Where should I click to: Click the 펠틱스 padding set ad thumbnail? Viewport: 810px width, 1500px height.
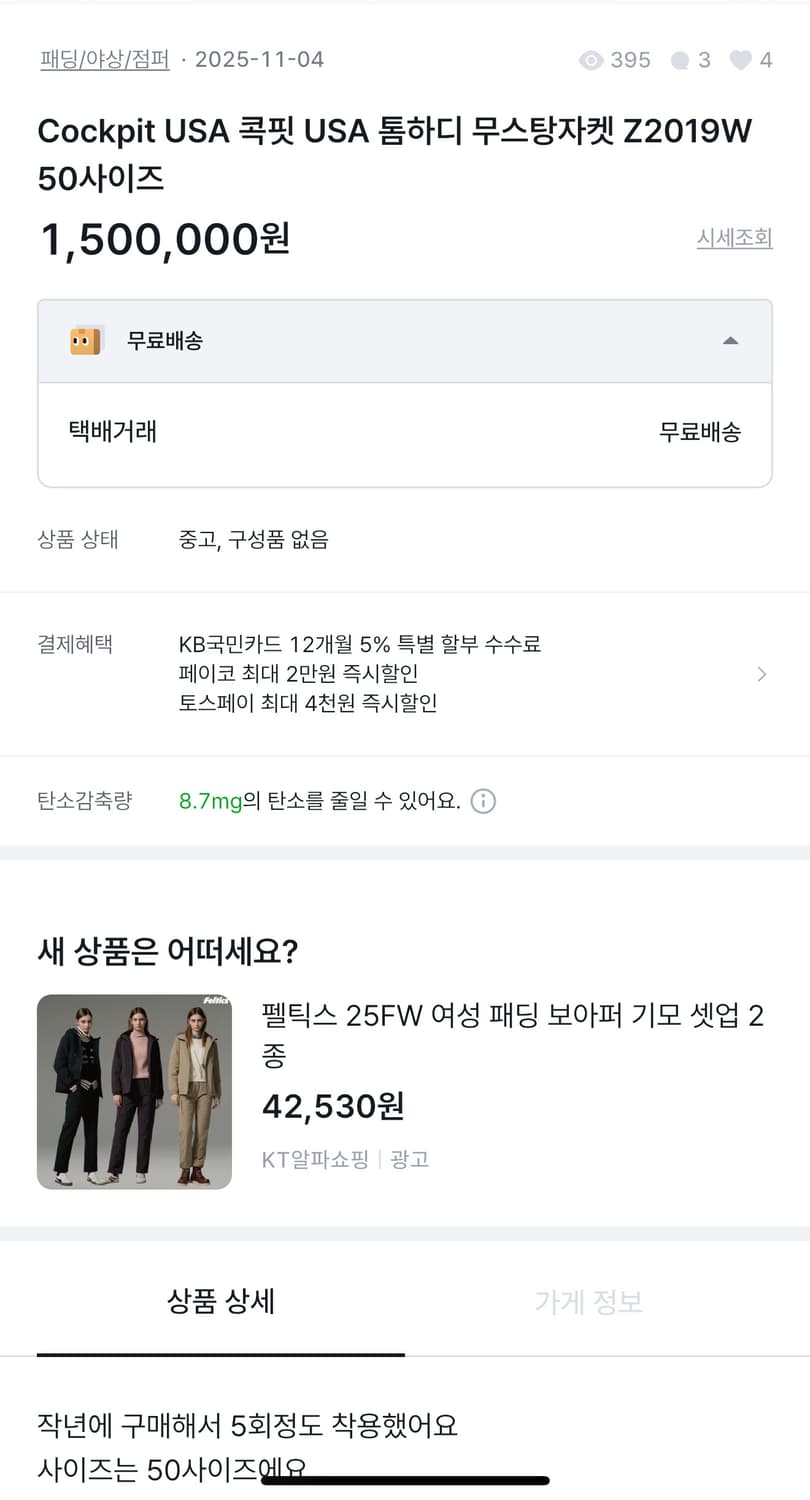(133, 1092)
